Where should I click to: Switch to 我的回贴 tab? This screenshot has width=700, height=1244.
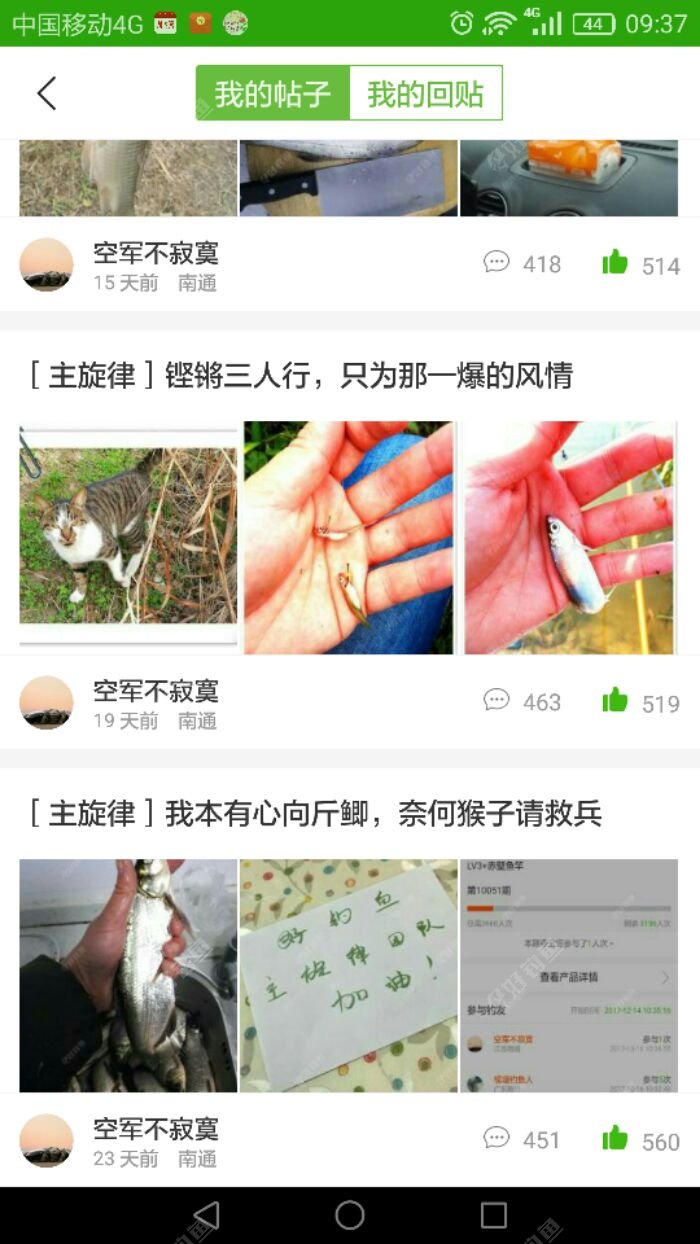click(x=425, y=94)
